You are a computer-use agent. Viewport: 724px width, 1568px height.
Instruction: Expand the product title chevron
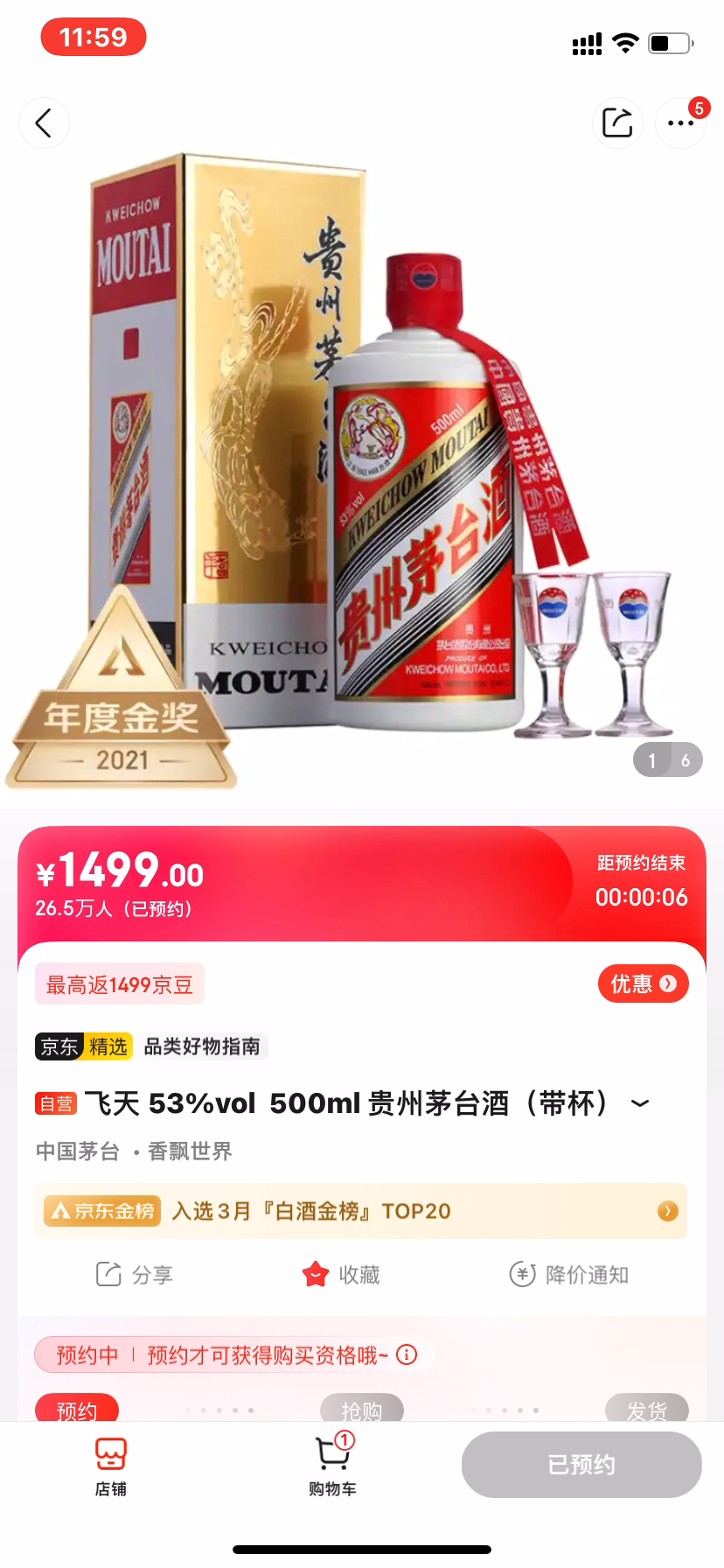640,1103
